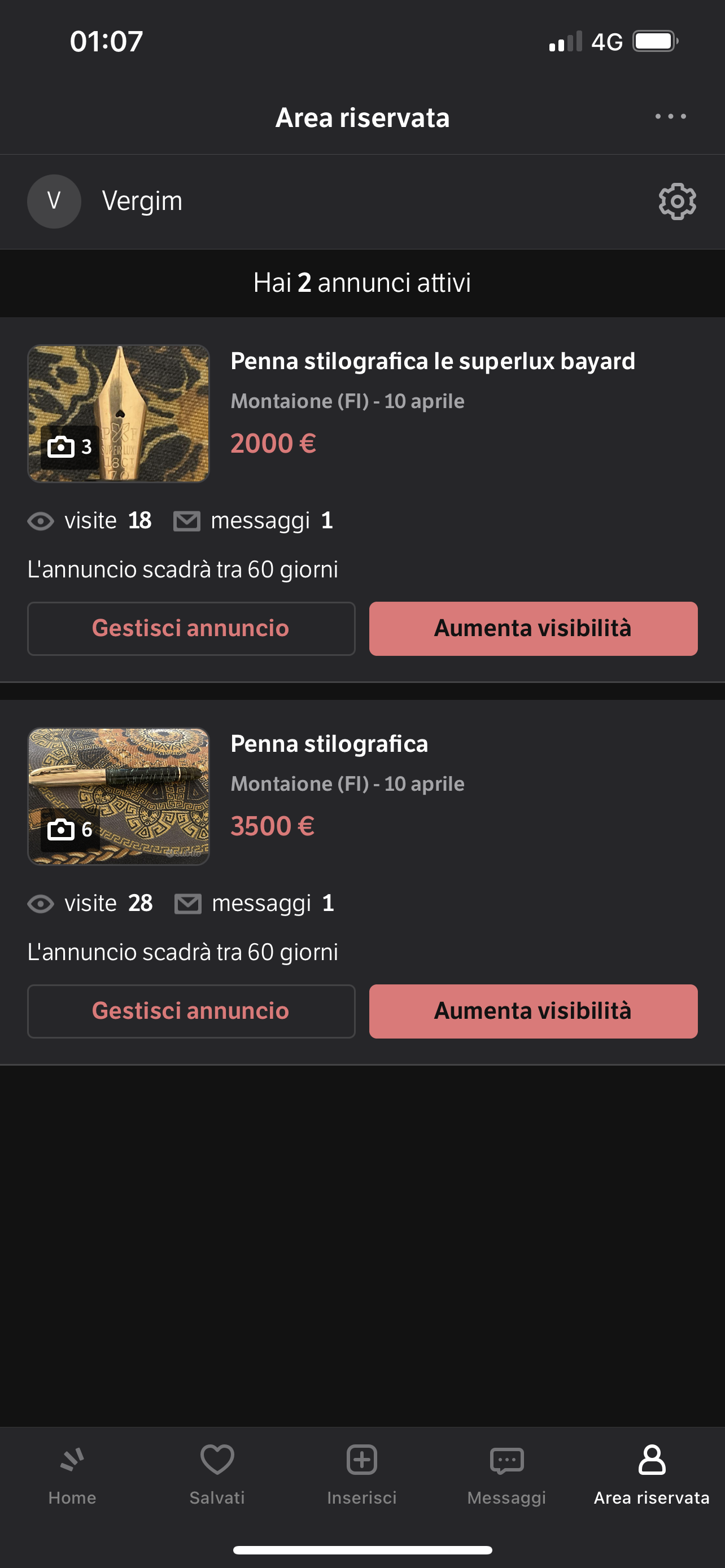Open Inserisci to post a new ad
Viewport: 725px width, 1568px height.
[x=362, y=1474]
